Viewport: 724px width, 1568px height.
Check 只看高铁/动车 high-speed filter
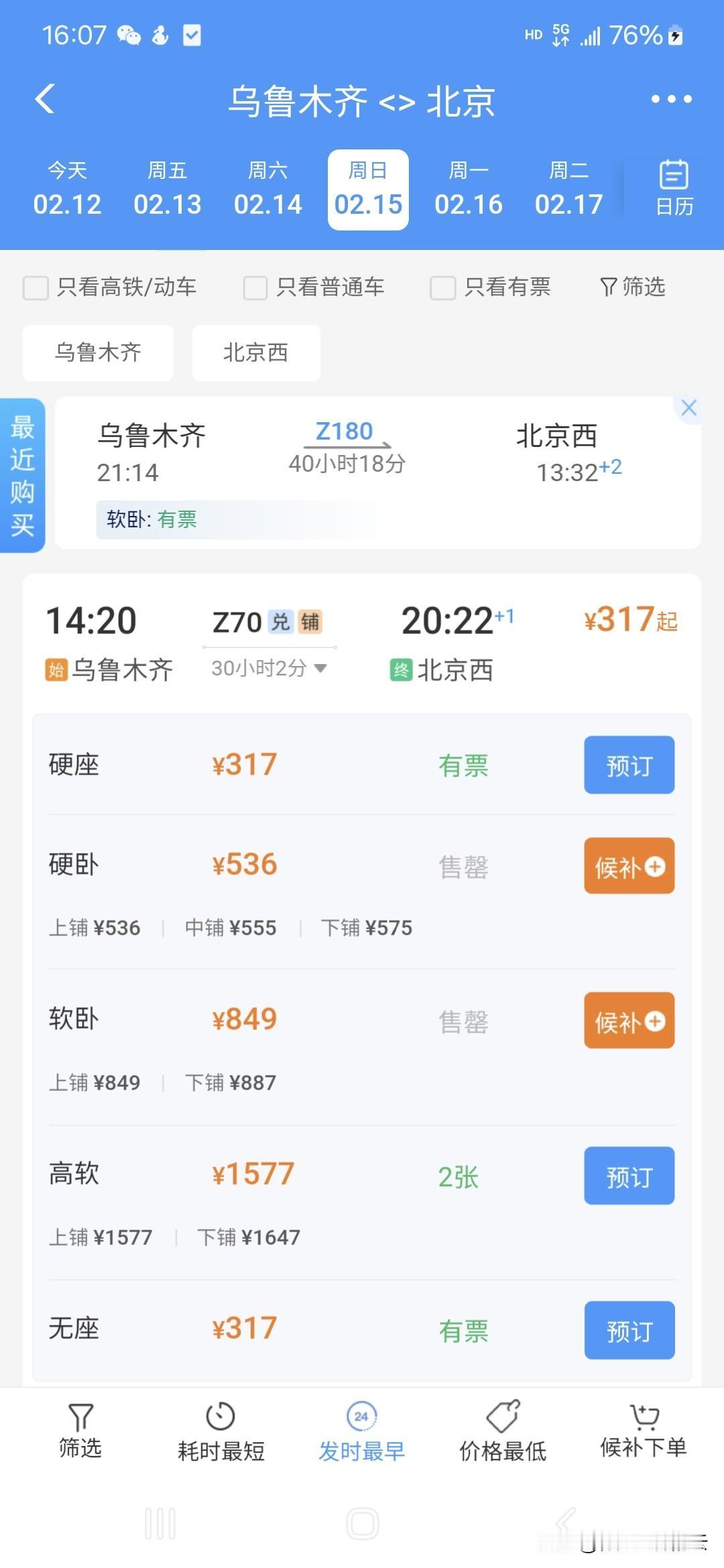tap(35, 287)
